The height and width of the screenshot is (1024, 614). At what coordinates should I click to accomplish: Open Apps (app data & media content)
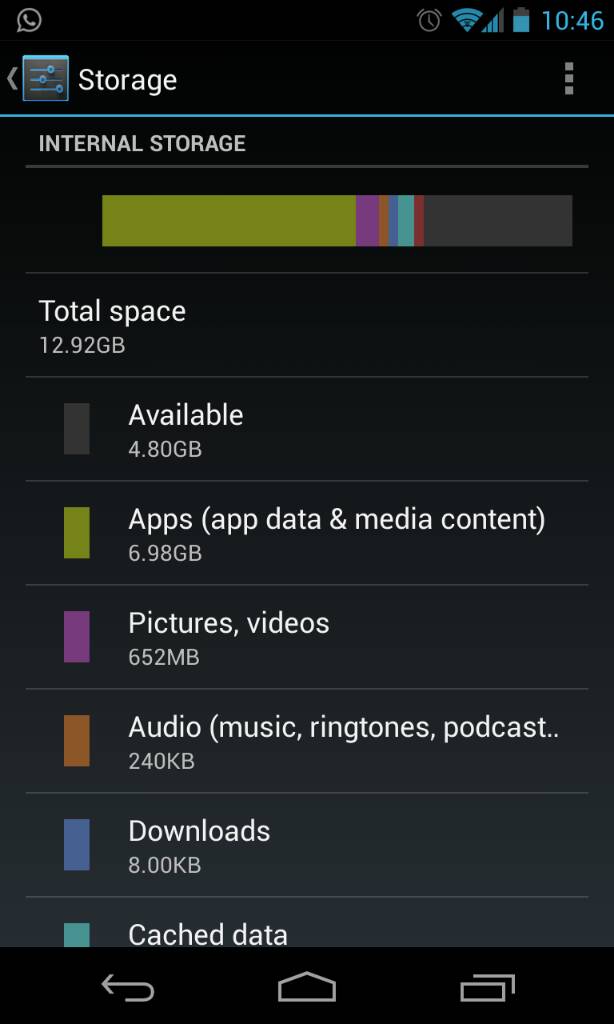[x=306, y=533]
